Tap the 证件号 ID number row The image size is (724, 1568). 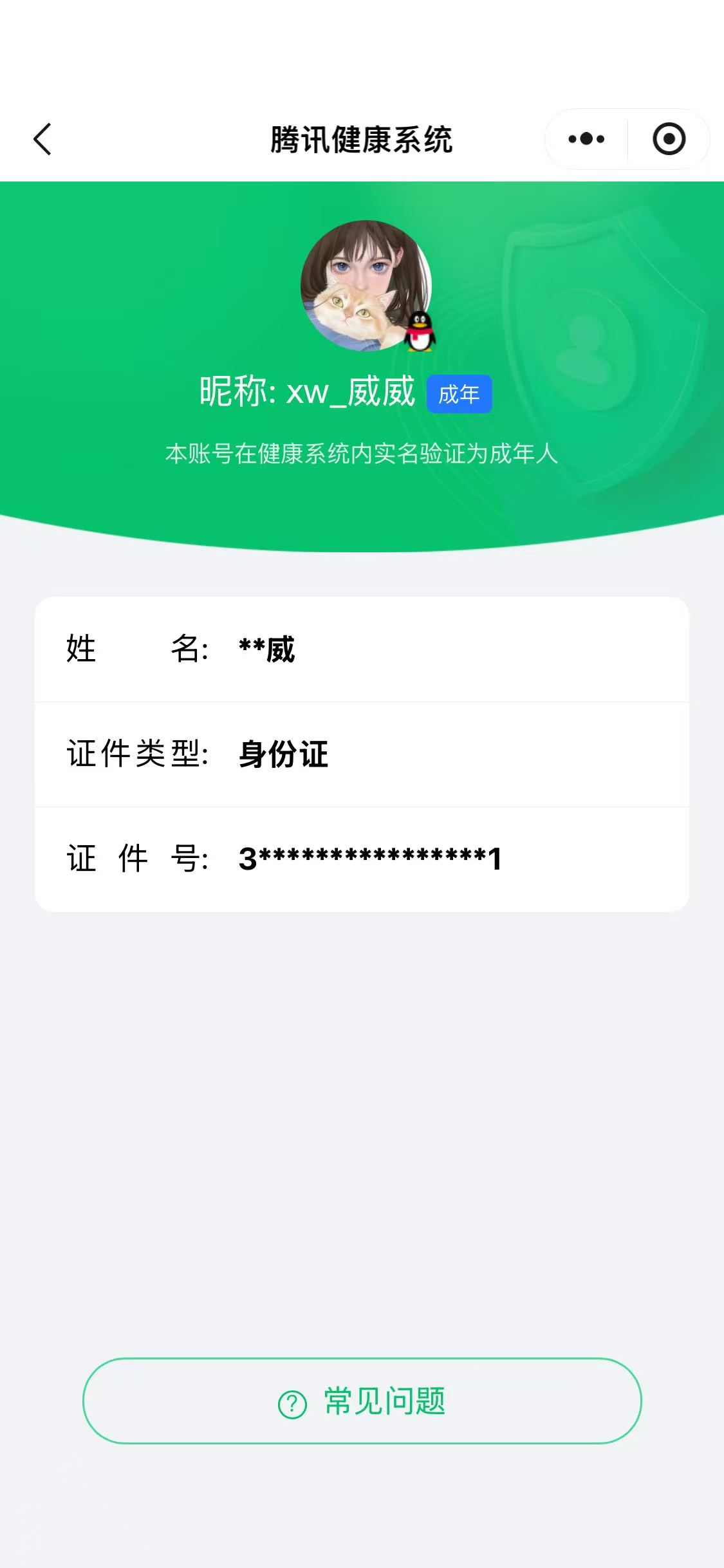click(x=362, y=859)
